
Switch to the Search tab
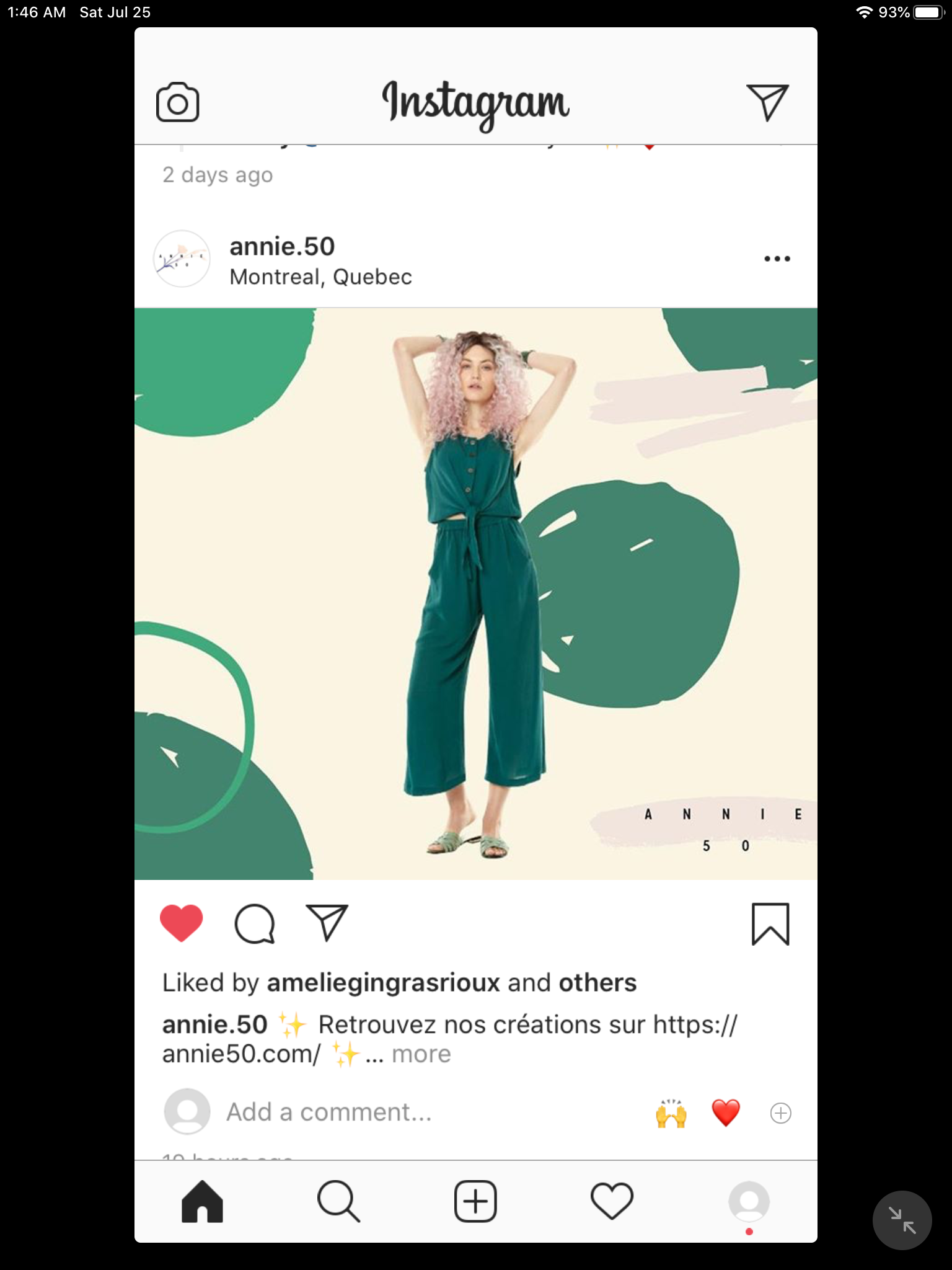point(338,1201)
